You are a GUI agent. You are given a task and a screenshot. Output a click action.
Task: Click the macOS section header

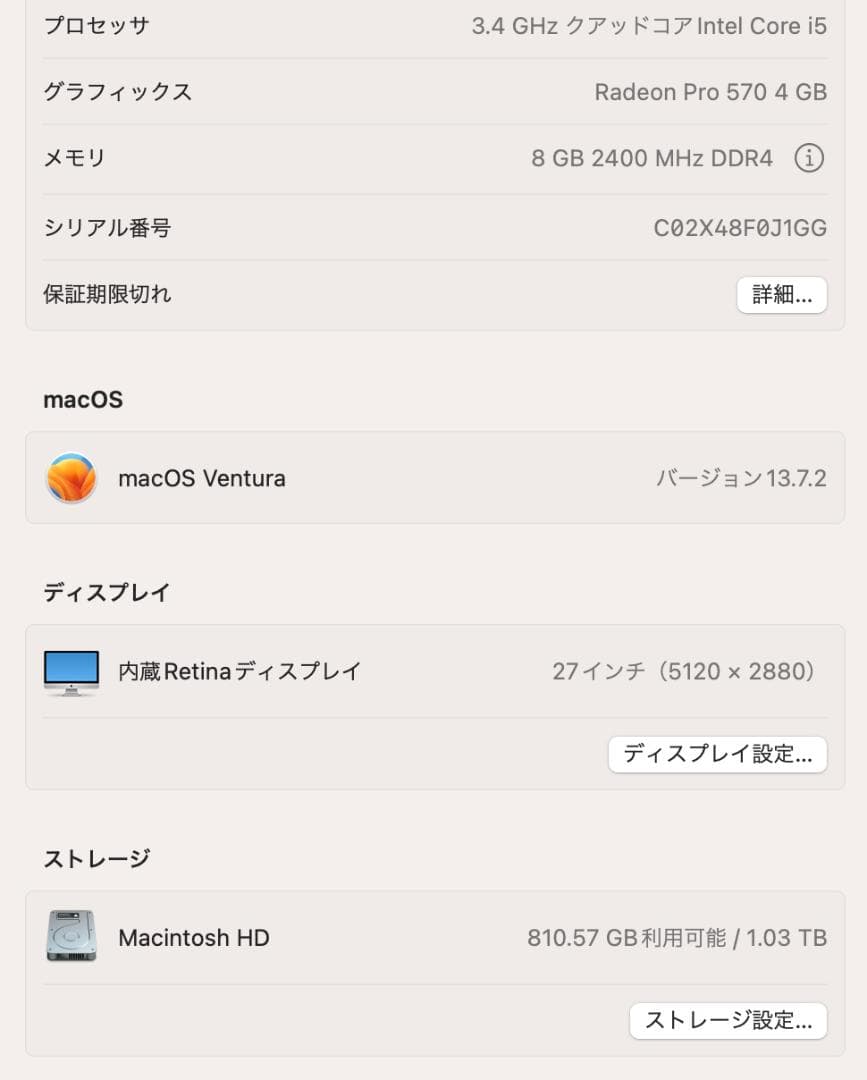click(81, 400)
